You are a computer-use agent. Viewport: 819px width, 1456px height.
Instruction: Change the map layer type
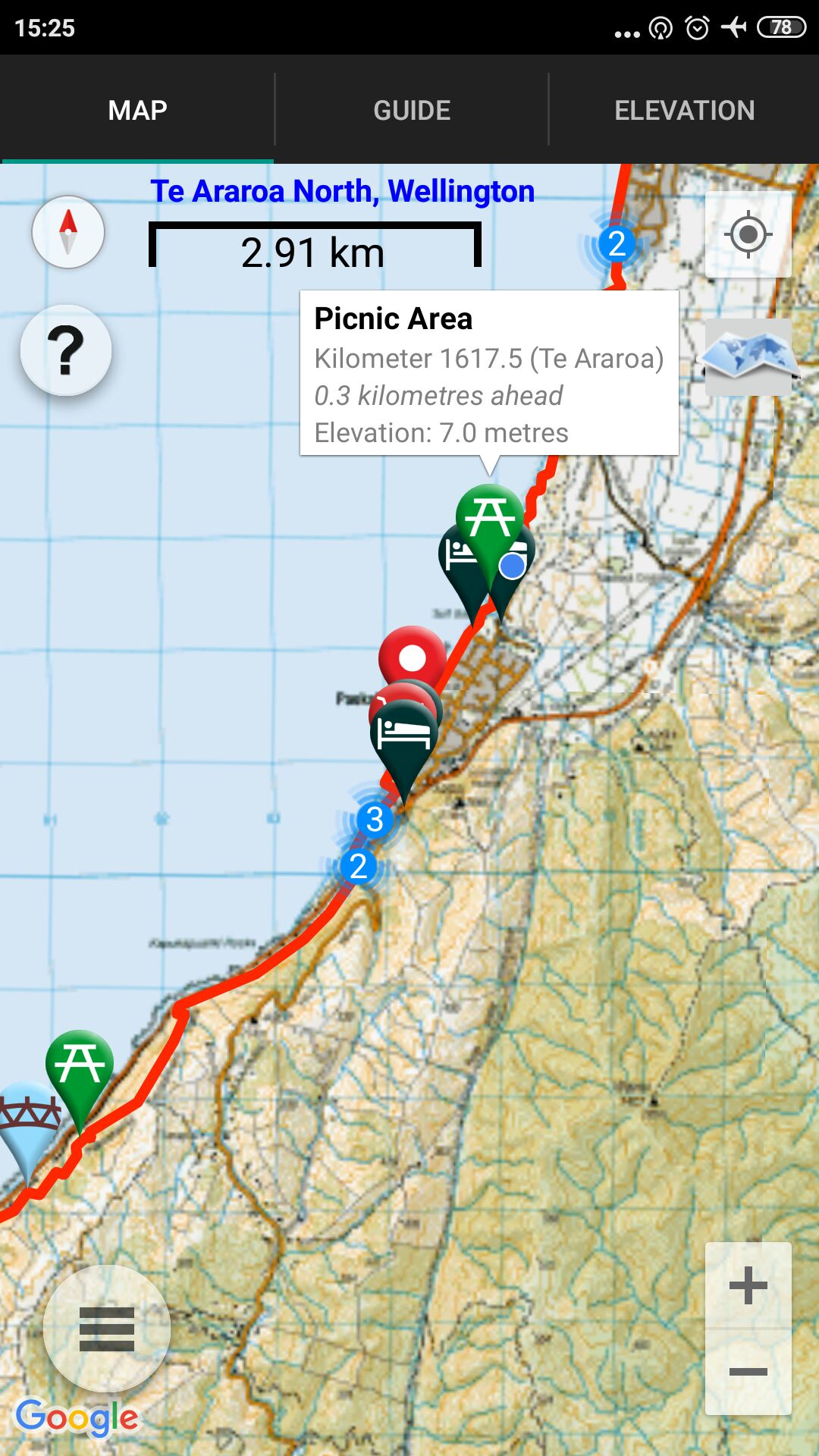[x=748, y=357]
